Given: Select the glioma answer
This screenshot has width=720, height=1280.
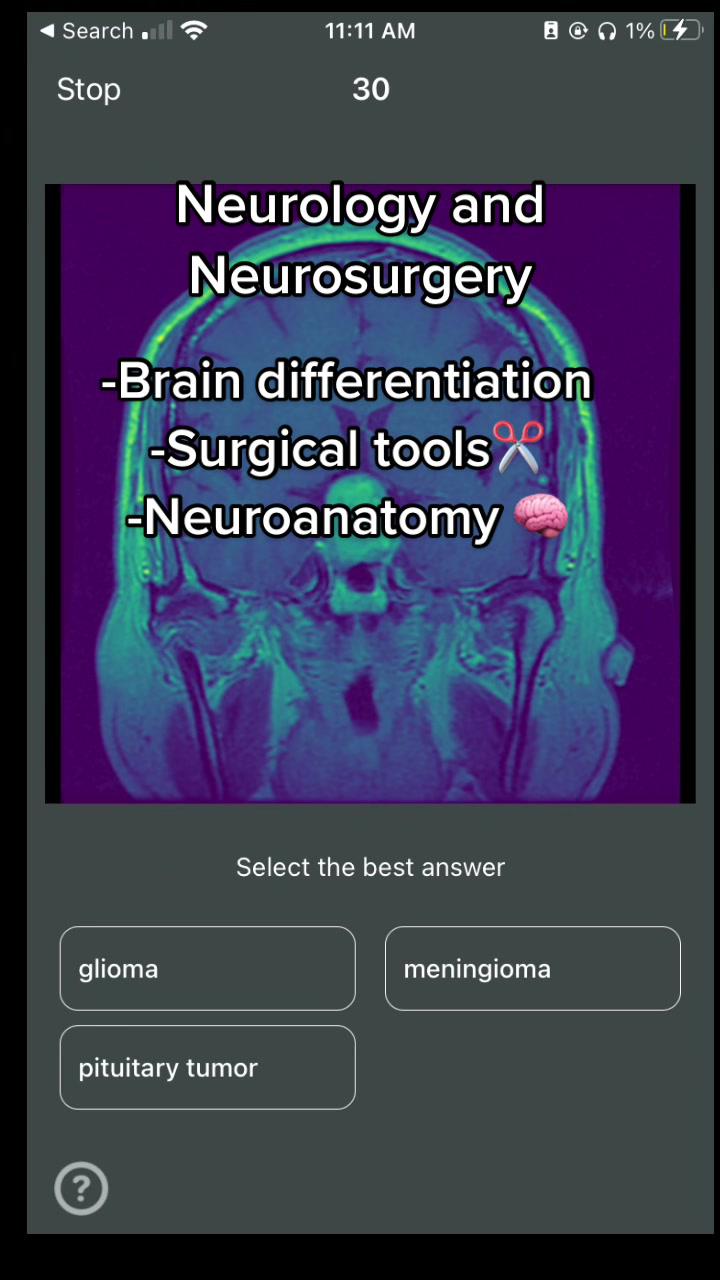Looking at the screenshot, I should click(x=207, y=968).
